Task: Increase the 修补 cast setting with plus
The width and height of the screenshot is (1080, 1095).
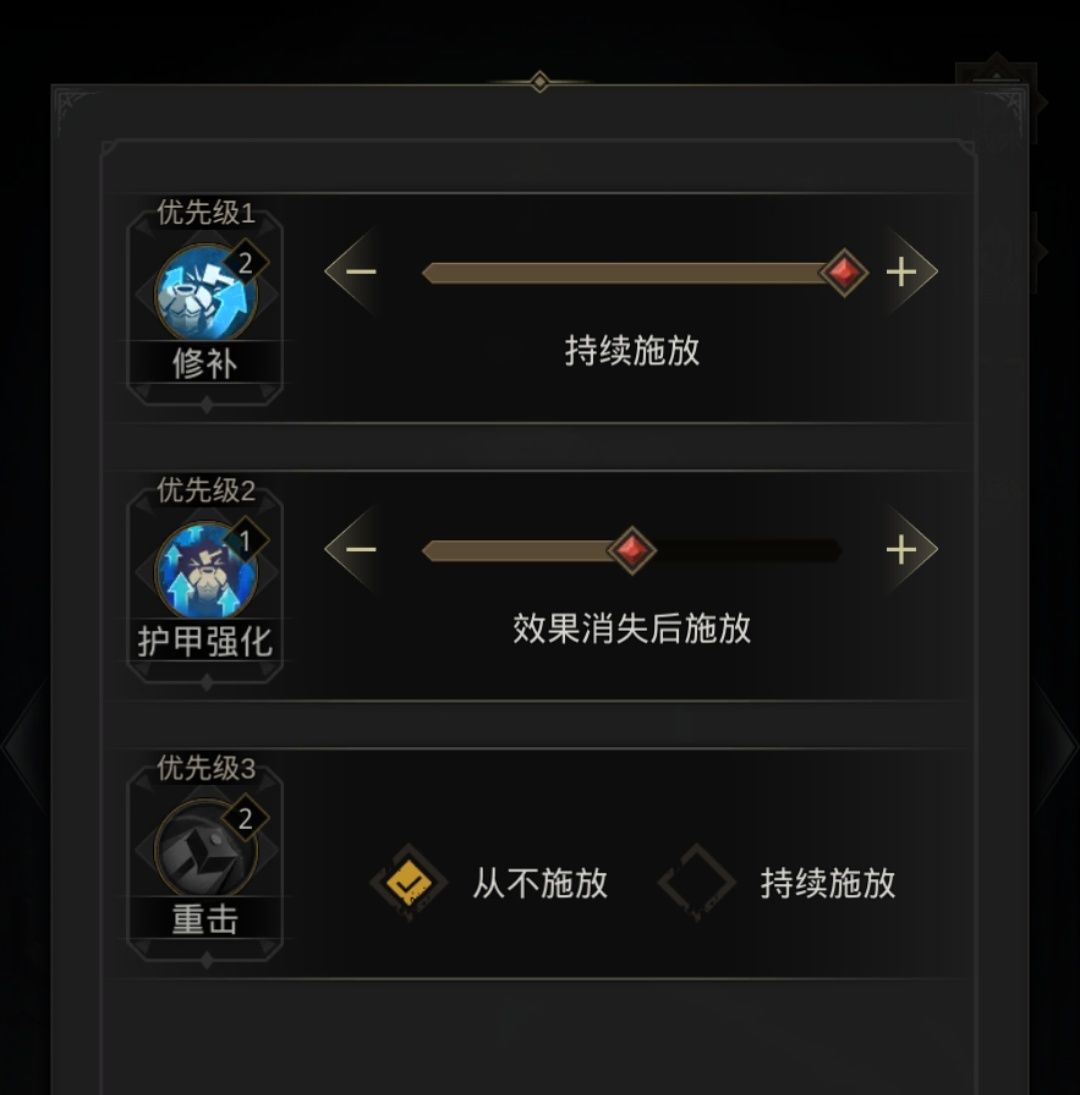Action: (x=902, y=272)
